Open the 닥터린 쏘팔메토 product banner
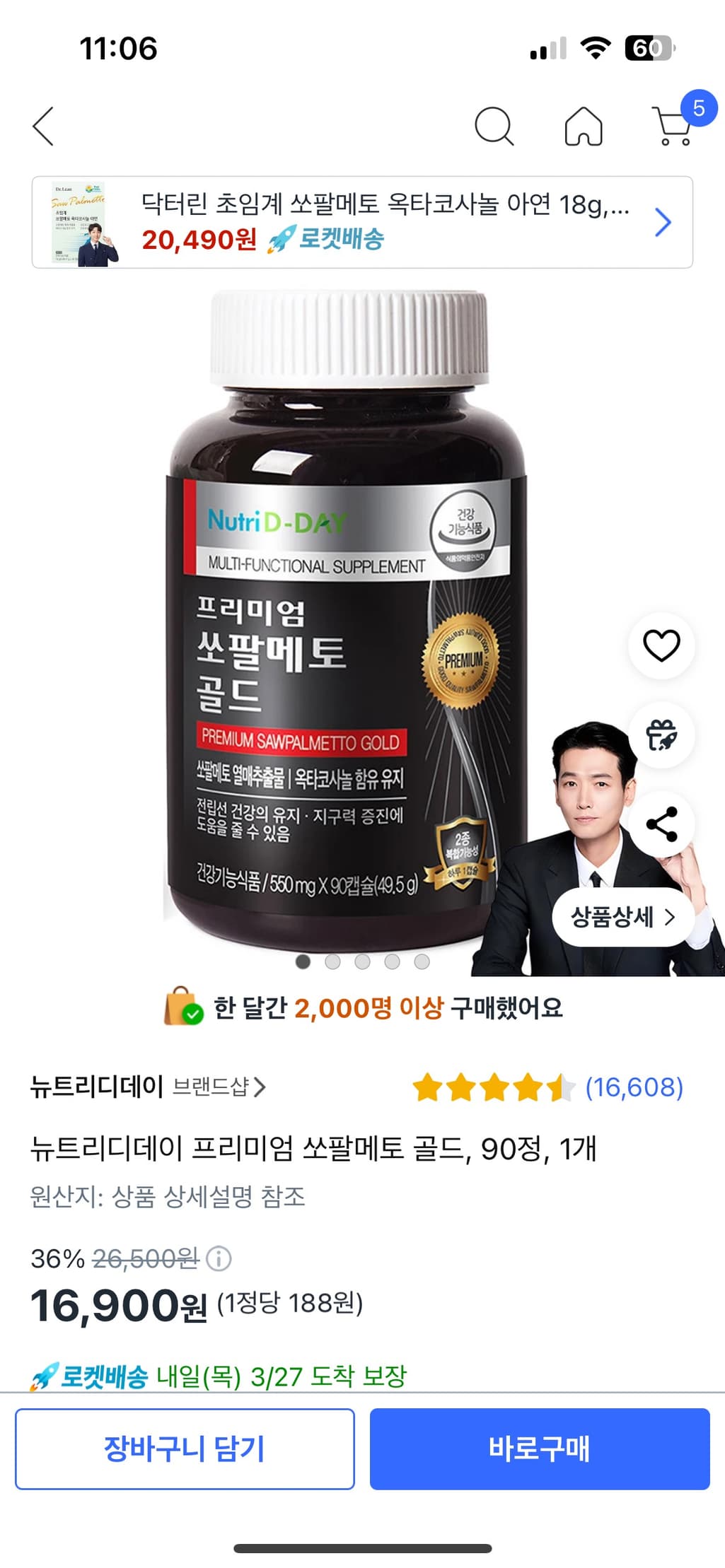 362,222
